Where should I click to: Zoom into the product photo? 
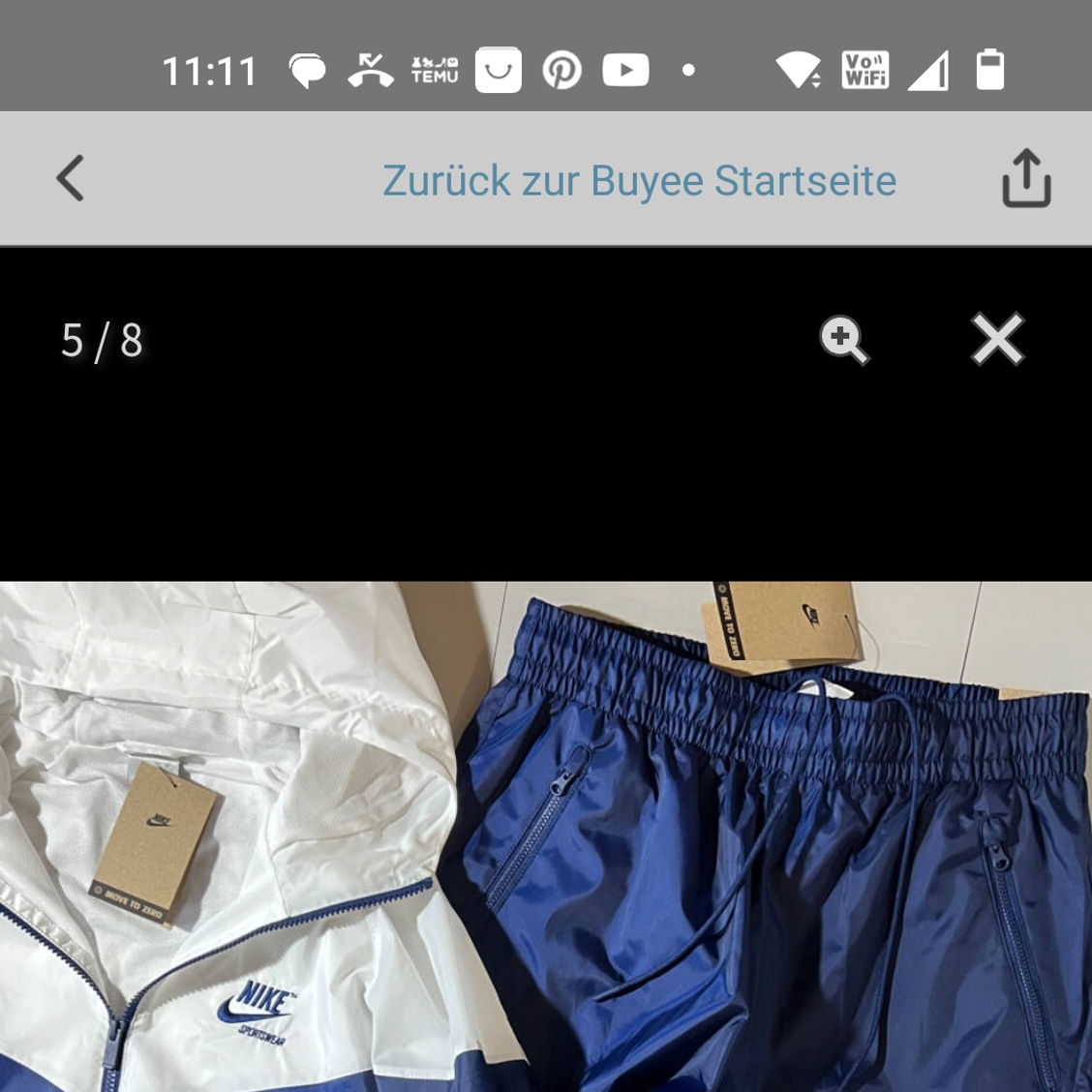(x=844, y=340)
